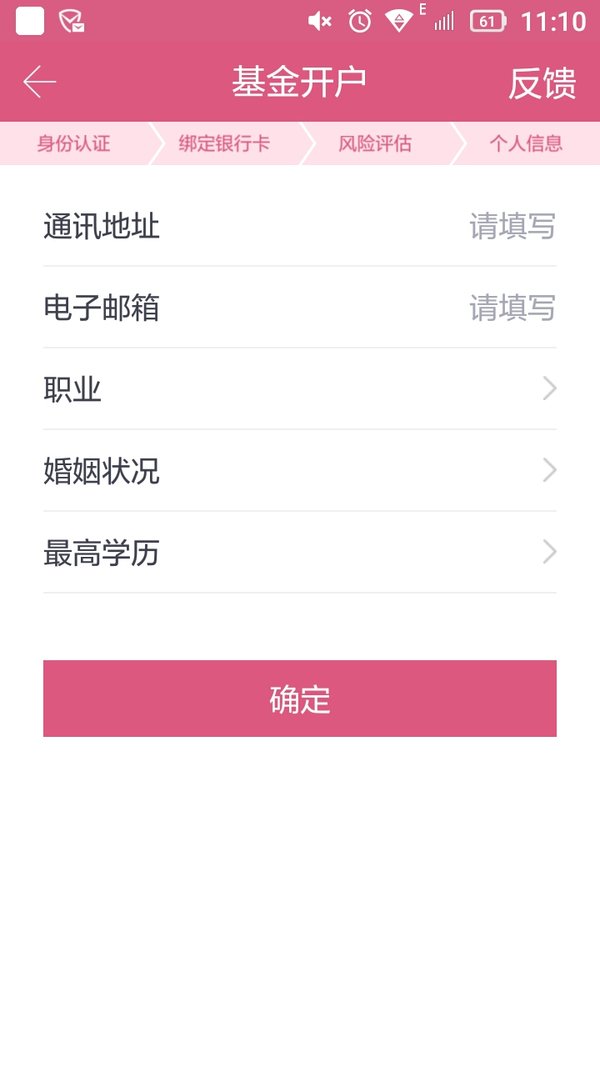Screen dimensions: 600x1067
Task: Confirm with the 确定 button
Action: pyautogui.click(x=300, y=698)
